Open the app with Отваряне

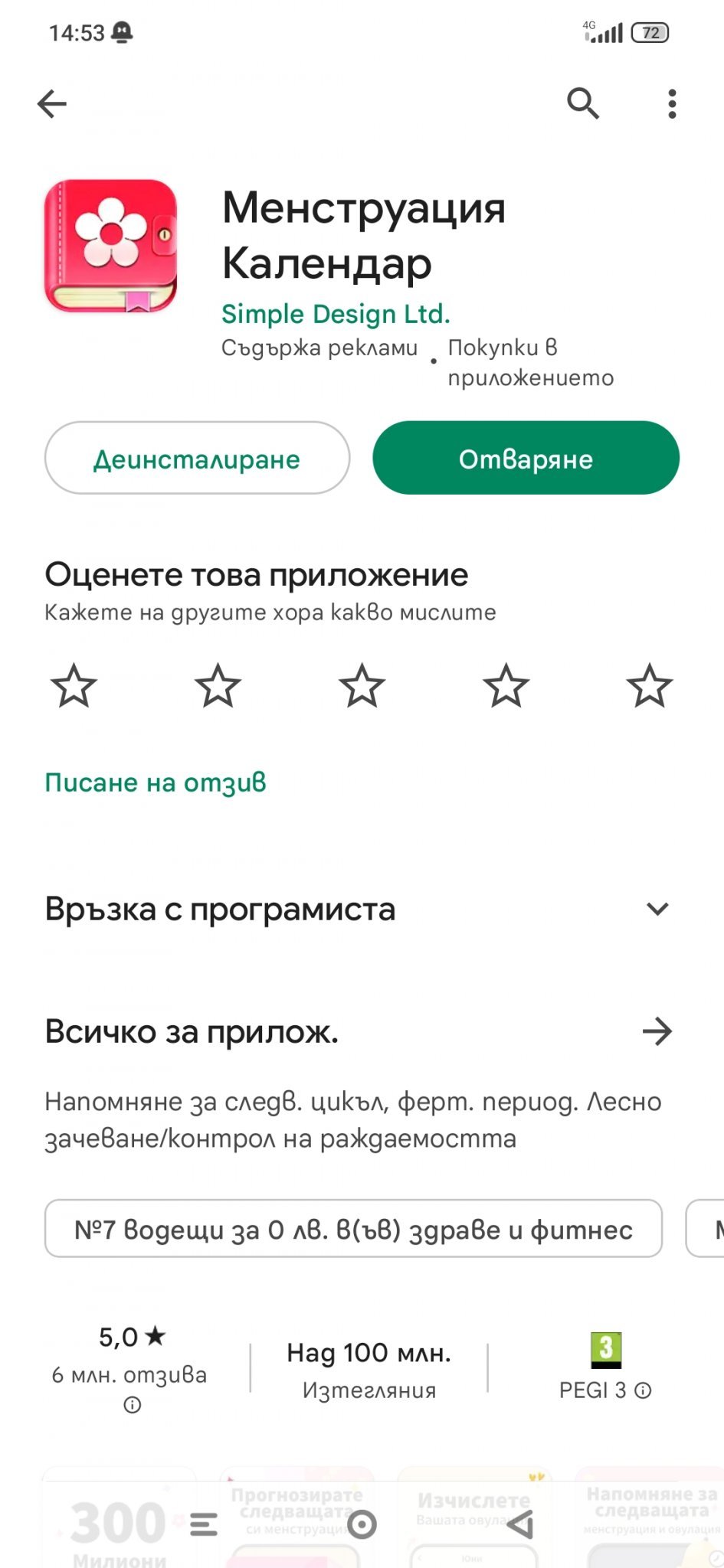tap(526, 458)
